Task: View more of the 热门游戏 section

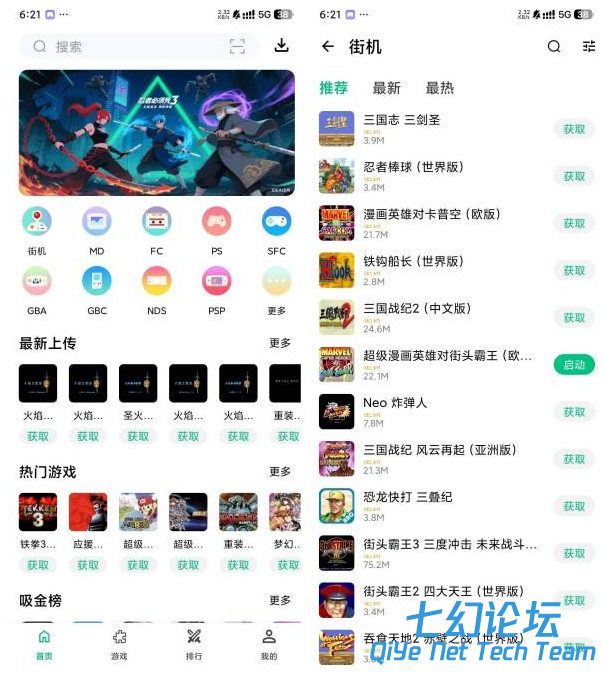Action: [x=280, y=471]
